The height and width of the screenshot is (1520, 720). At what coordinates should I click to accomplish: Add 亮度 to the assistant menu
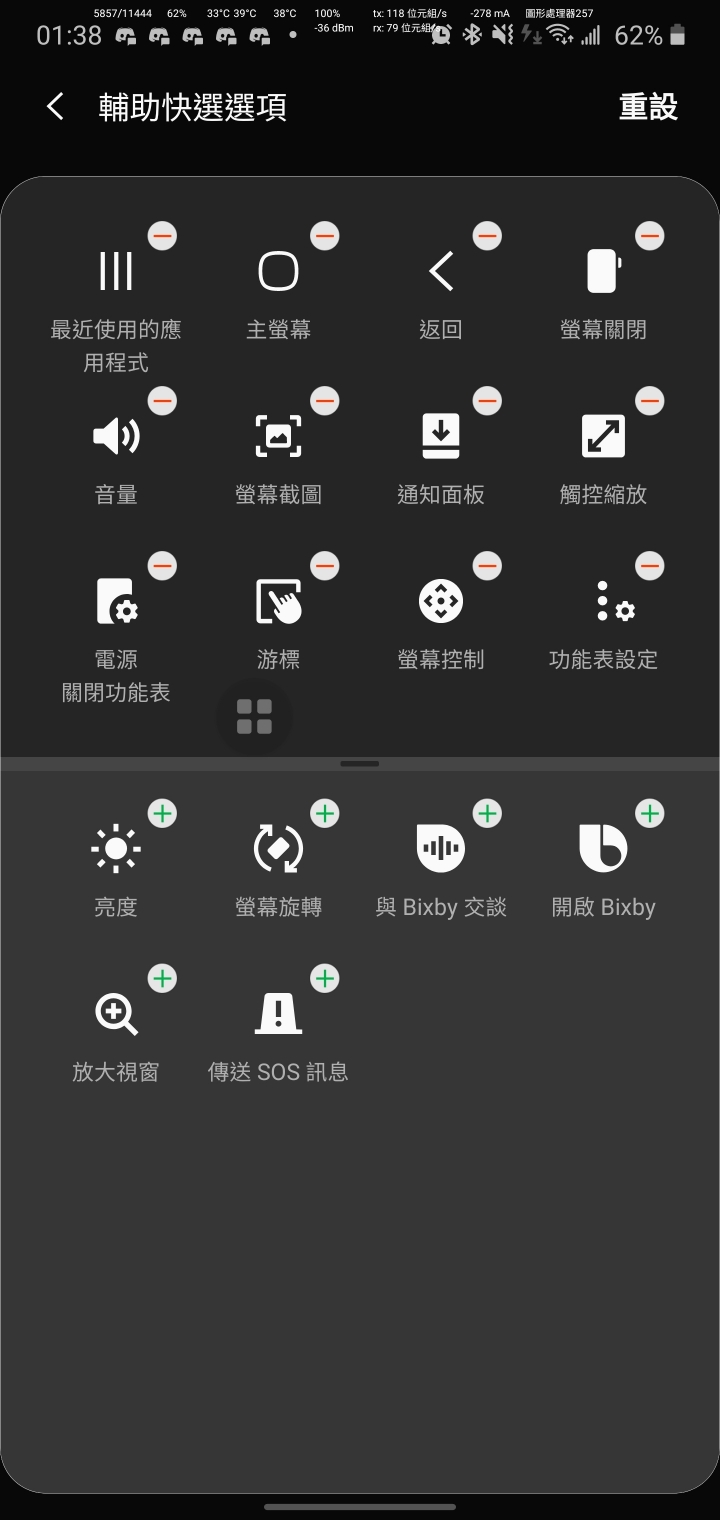[x=162, y=814]
